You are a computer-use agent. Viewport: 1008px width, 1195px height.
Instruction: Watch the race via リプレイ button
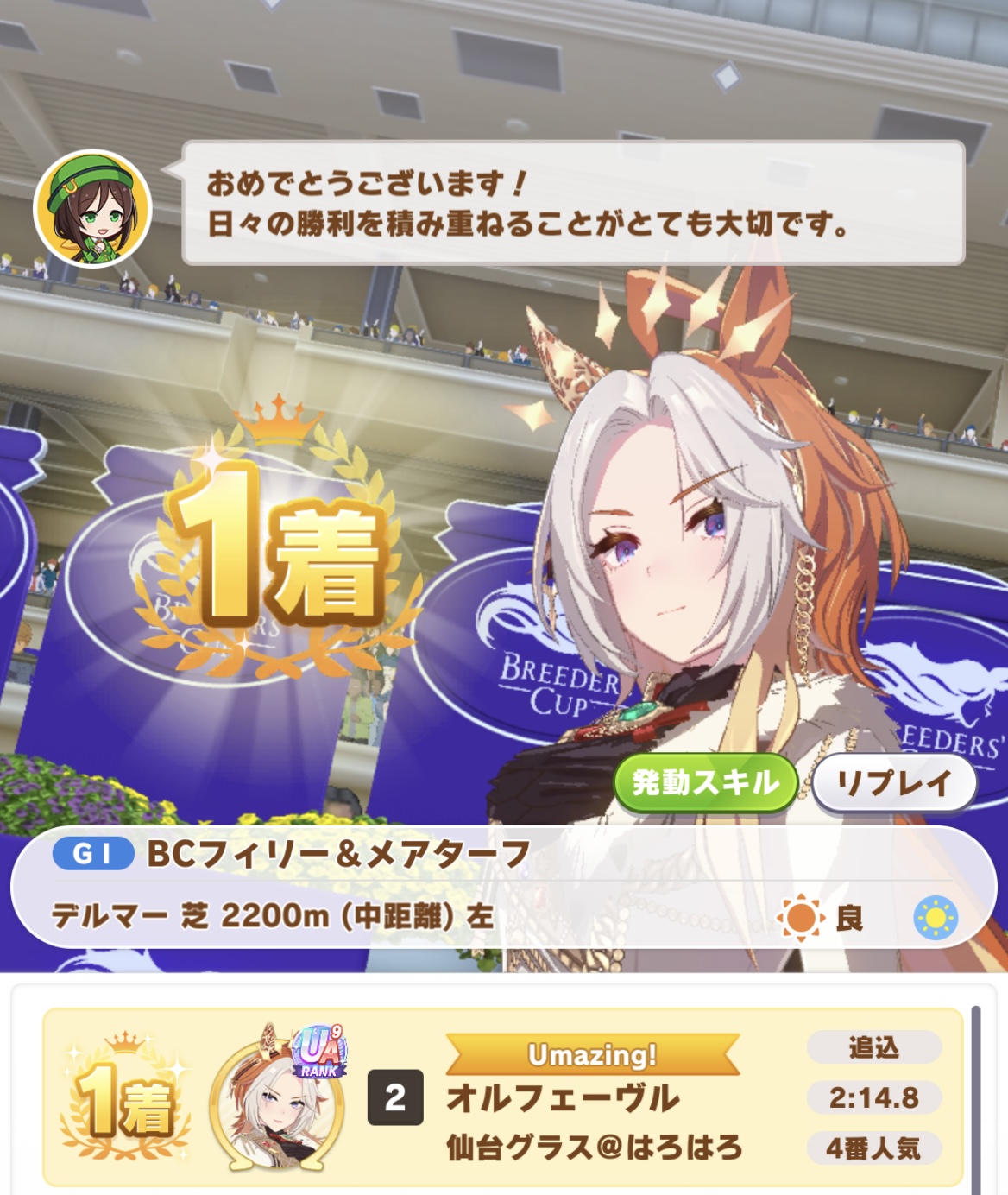pos(893,783)
